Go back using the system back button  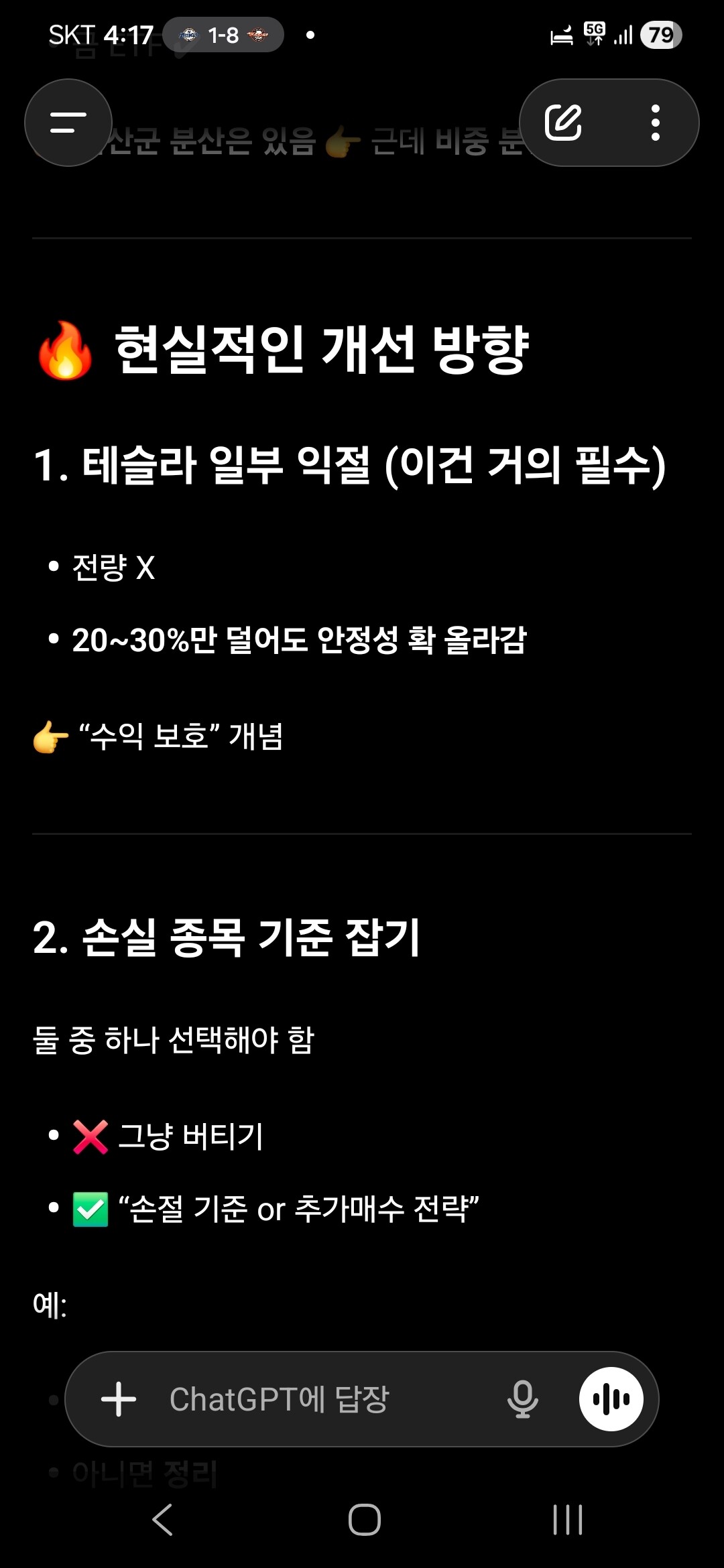163,1519
